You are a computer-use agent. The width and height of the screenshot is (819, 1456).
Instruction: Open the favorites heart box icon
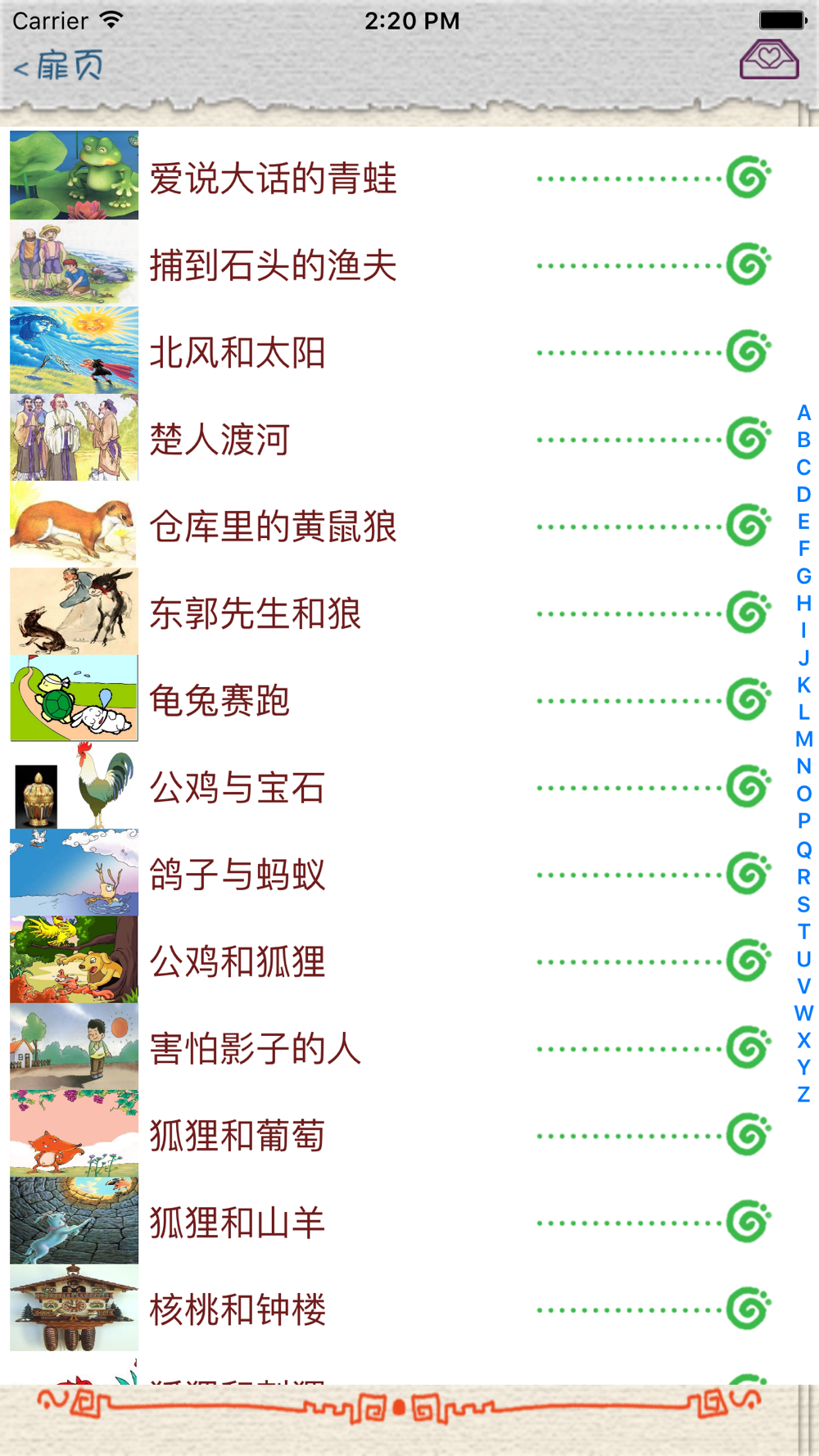[x=768, y=59]
